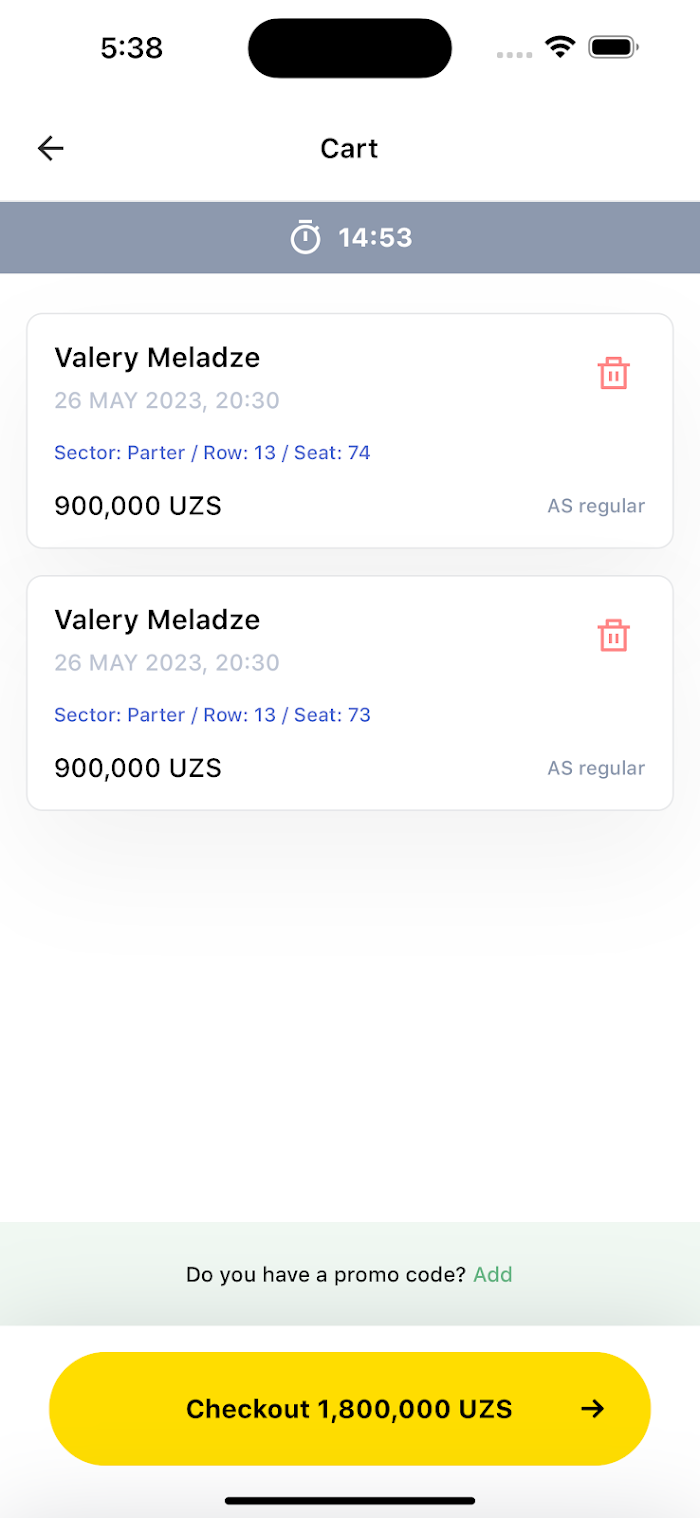Add a promo code
The image size is (700, 1518).
point(493,1275)
